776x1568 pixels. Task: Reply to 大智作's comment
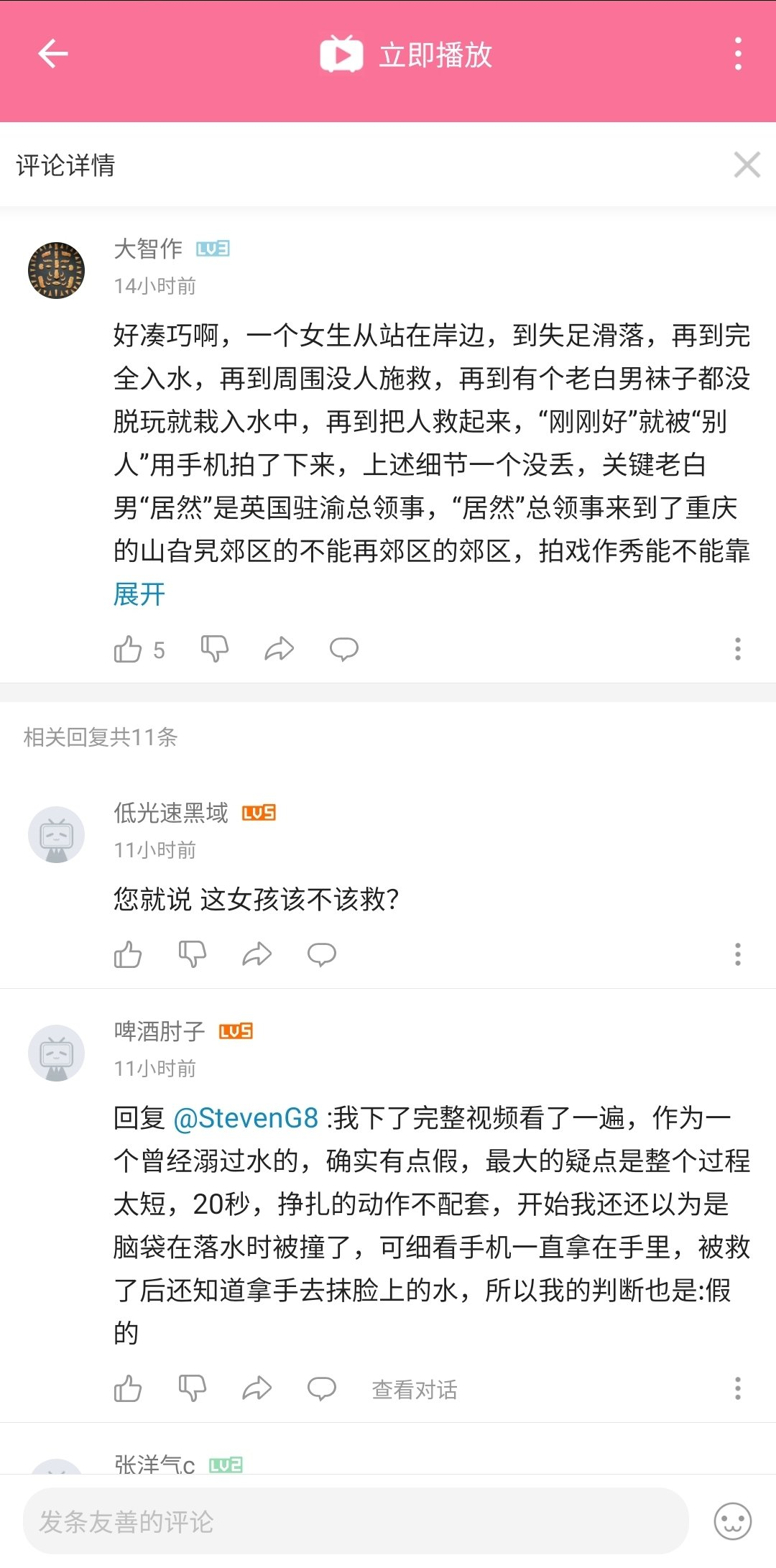click(343, 649)
